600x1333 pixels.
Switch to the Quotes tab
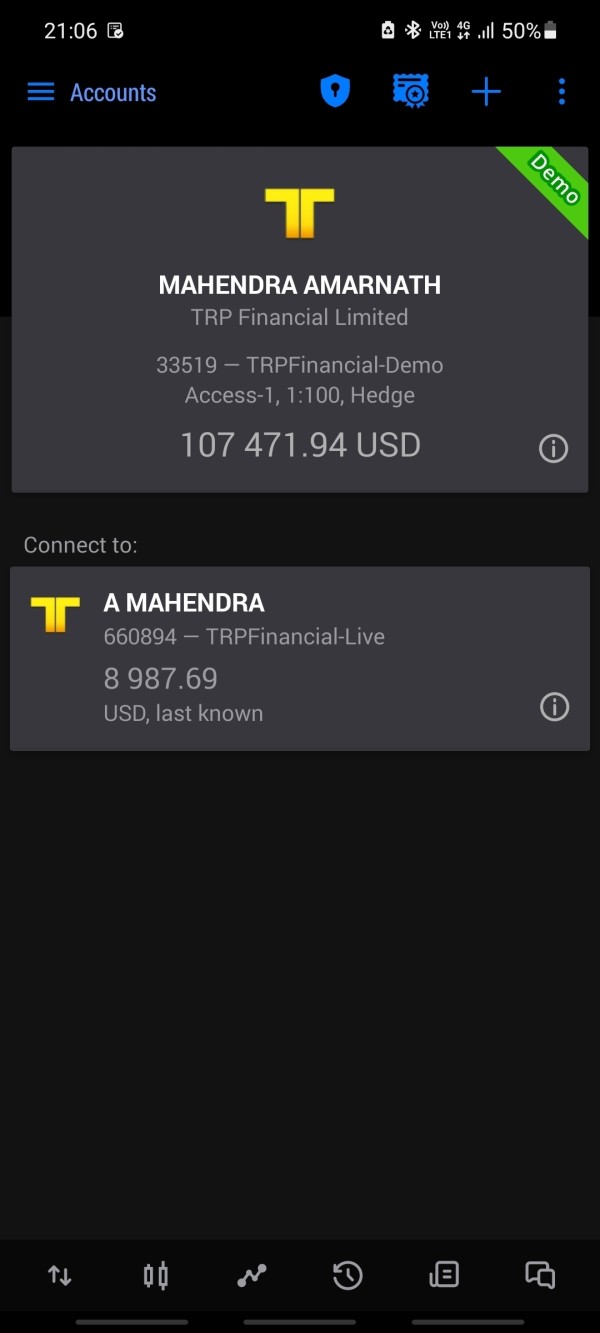pyautogui.click(x=60, y=1275)
